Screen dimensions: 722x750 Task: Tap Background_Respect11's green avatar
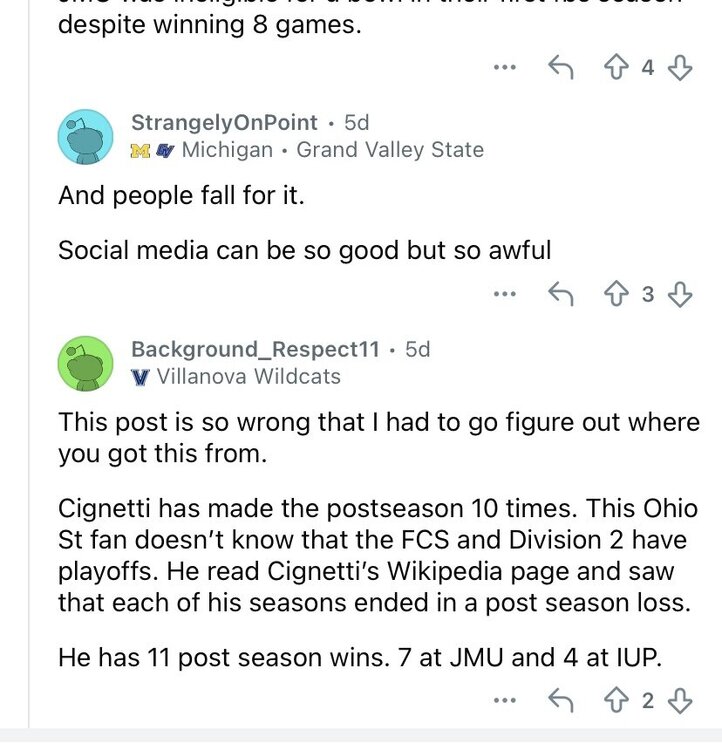86,363
